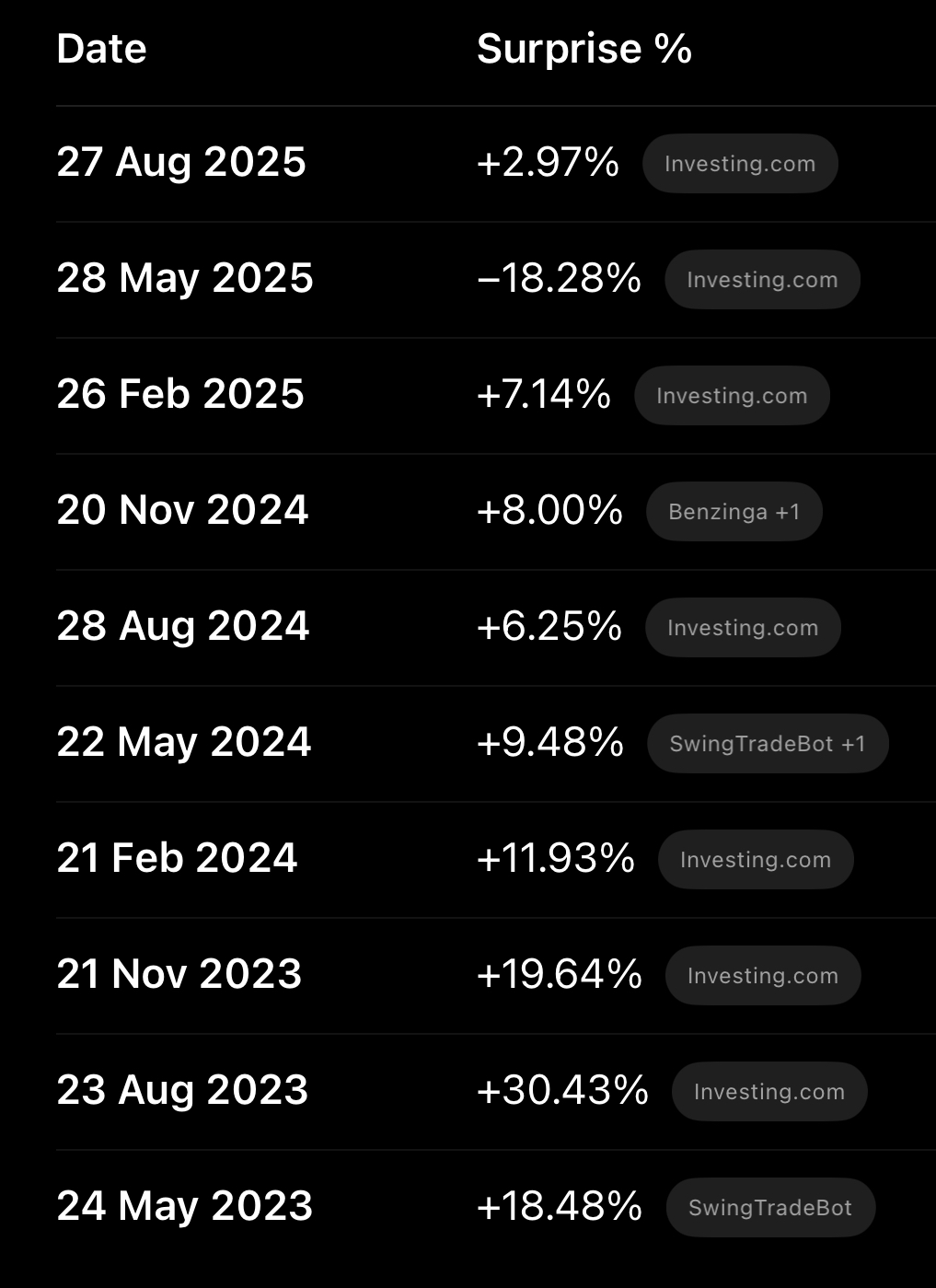The image size is (936, 1288).
Task: Tap Investing.com chip next to +11.93%
Action: (x=756, y=860)
